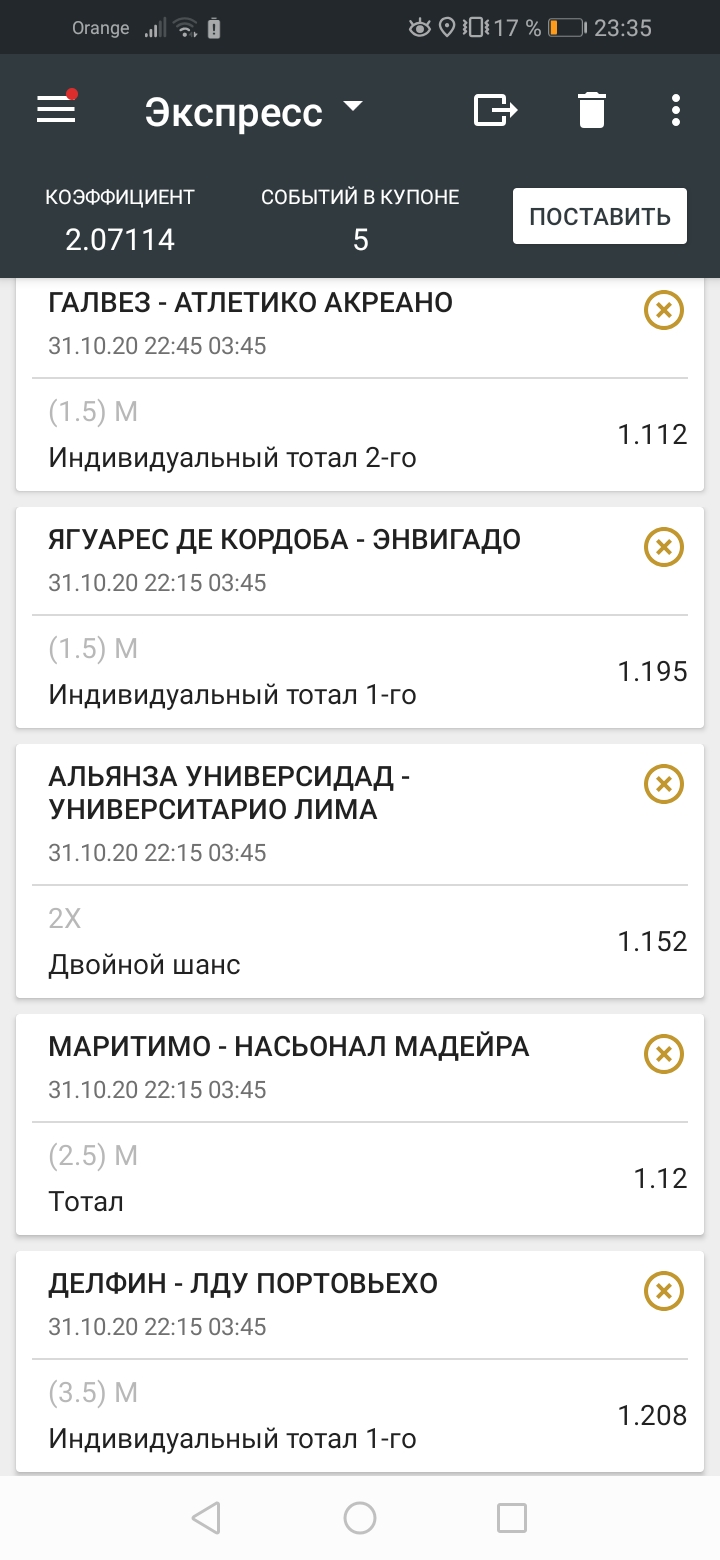Open the hamburger drawer menu
The image size is (720, 1560).
point(56,109)
